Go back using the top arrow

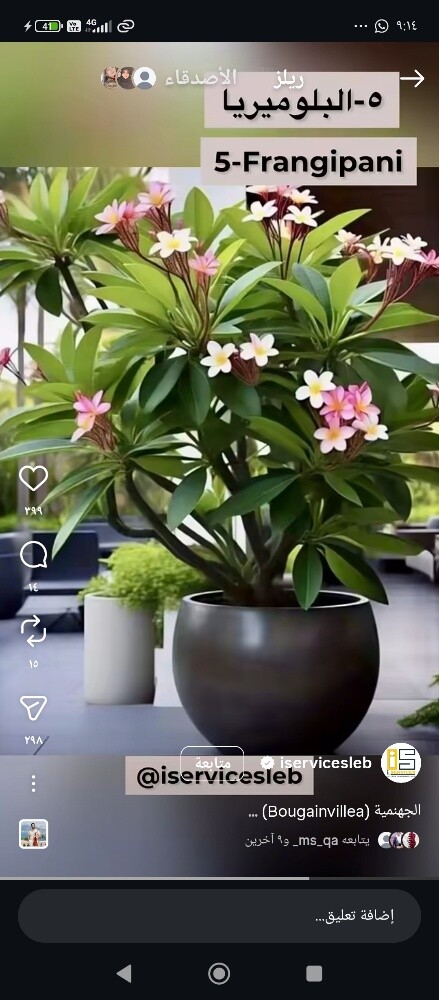pyautogui.click(x=412, y=78)
